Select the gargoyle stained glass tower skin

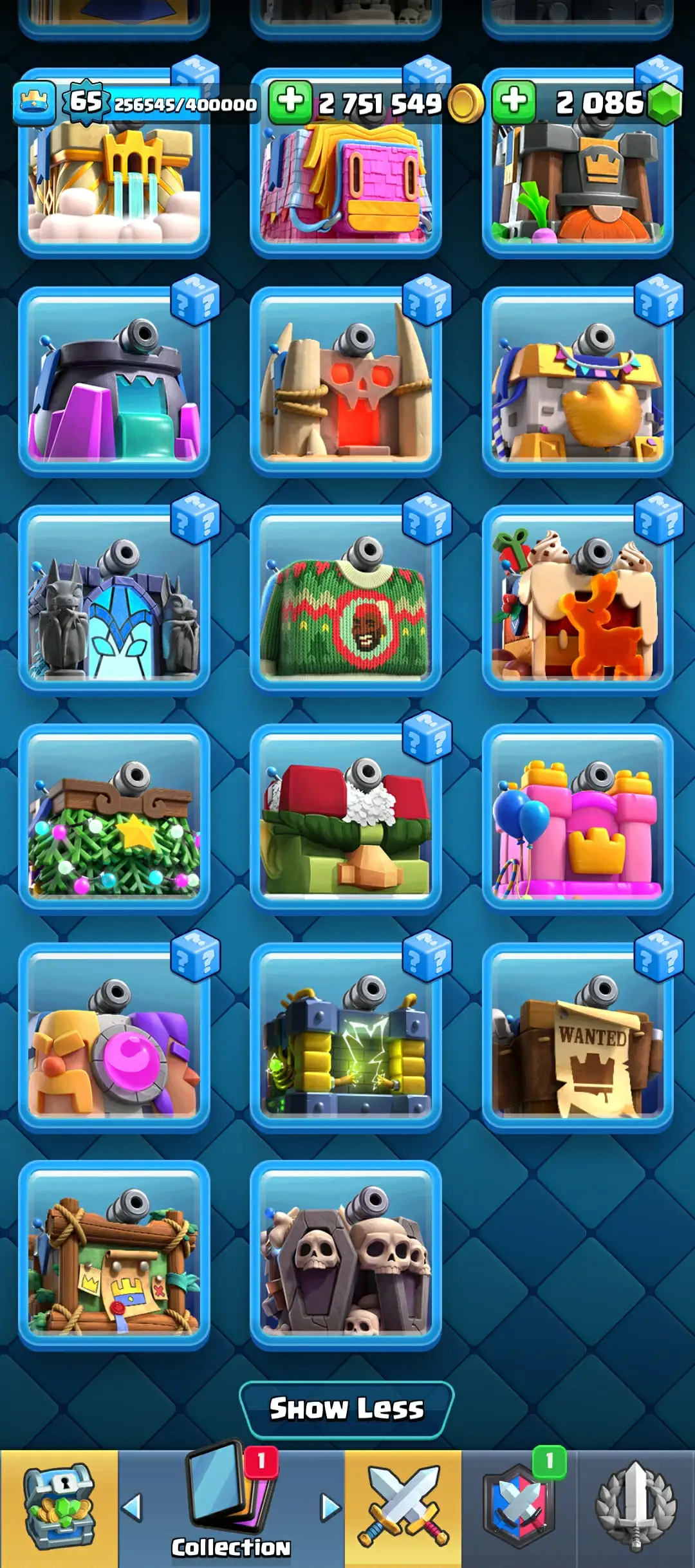(x=114, y=599)
